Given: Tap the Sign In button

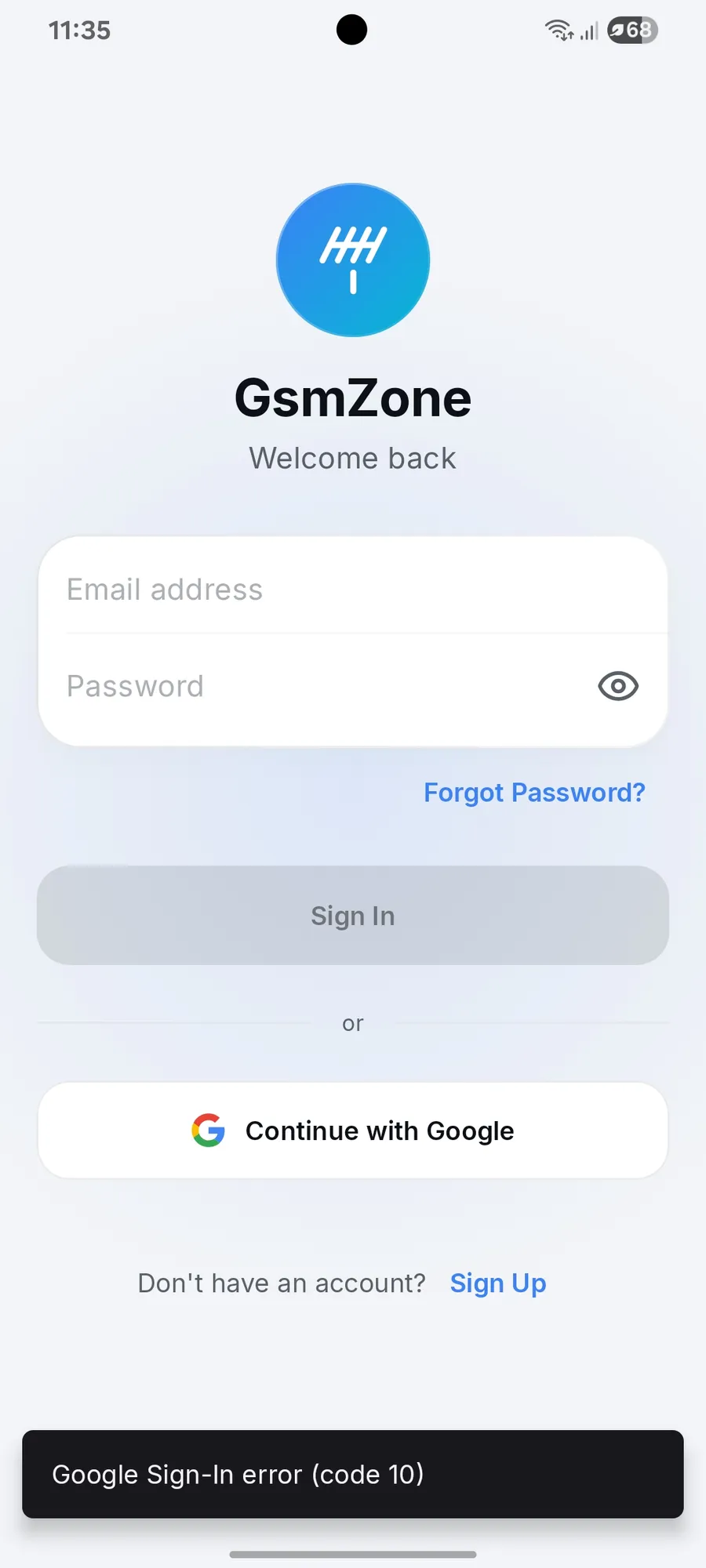Looking at the screenshot, I should coord(353,916).
